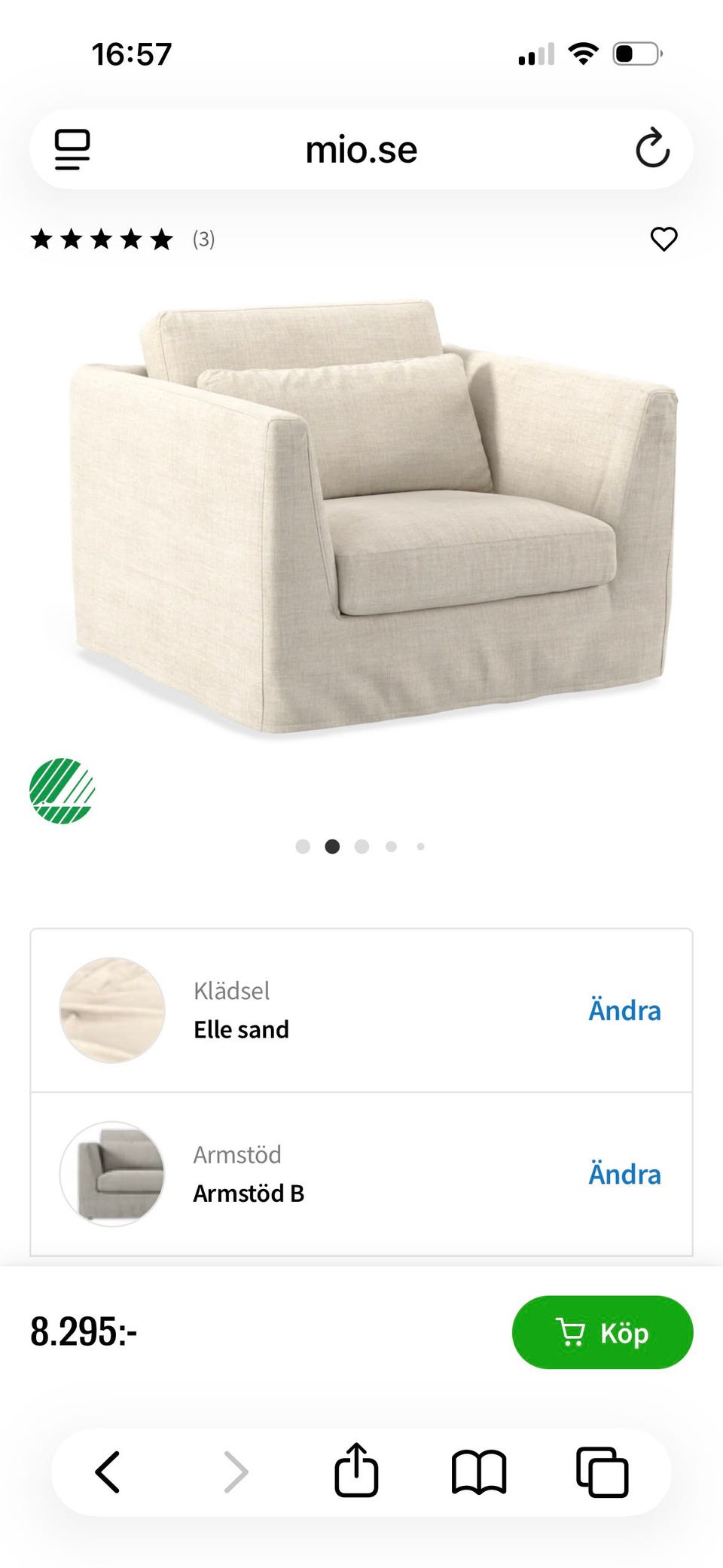Viewport: 723px width, 1568px height.
Task: Tap the mio.se address bar
Action: [x=360, y=148]
